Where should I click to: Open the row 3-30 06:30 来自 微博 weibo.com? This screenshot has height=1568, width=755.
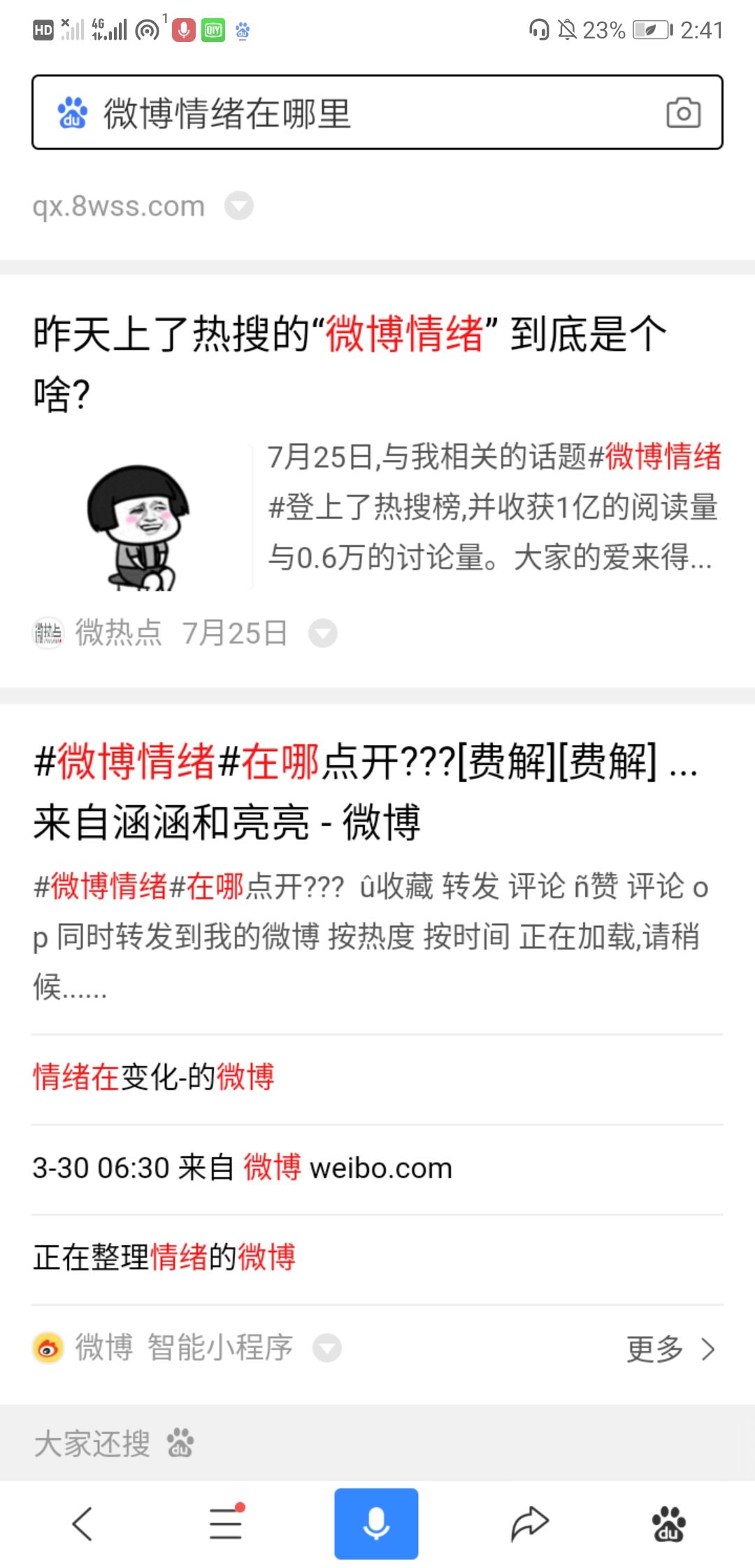[x=242, y=1168]
